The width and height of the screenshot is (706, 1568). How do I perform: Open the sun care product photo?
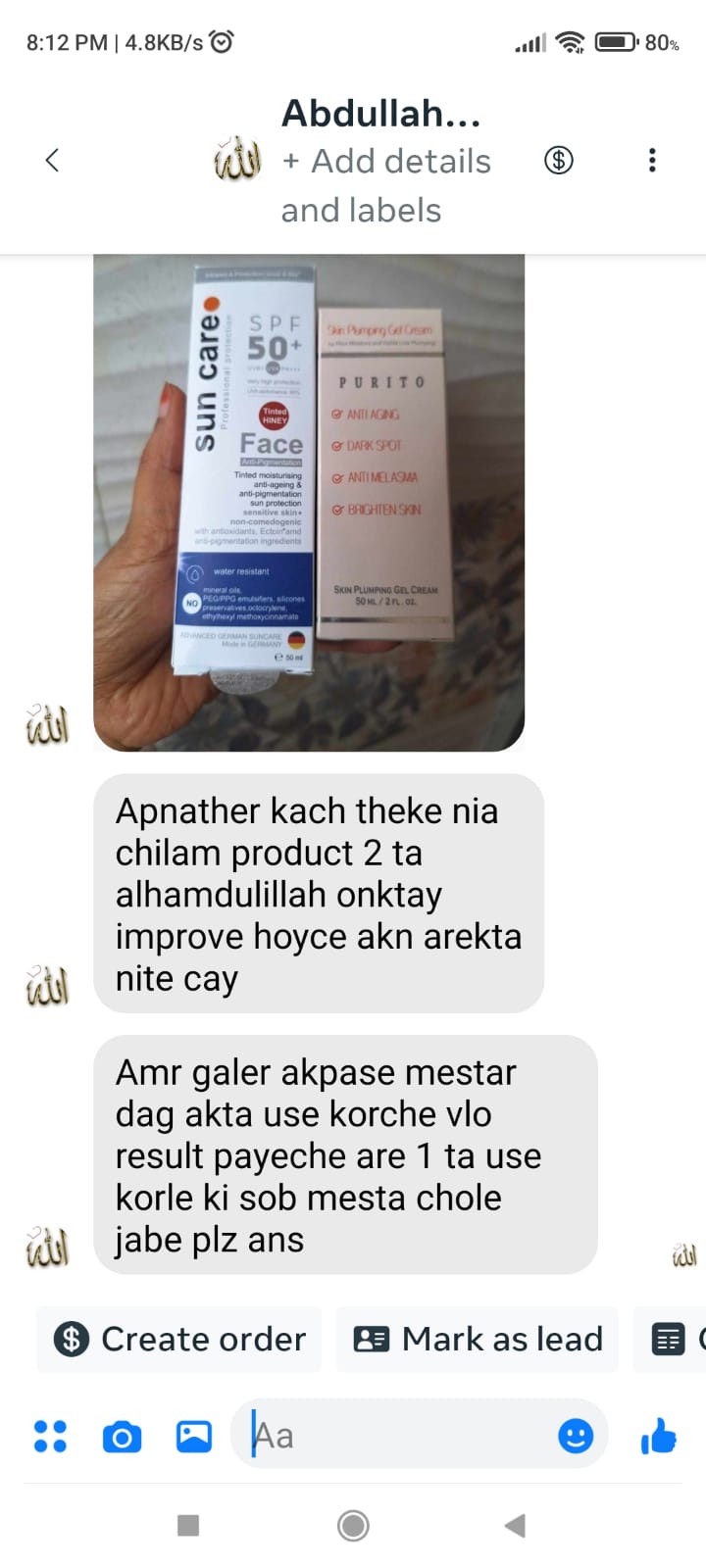[309, 502]
